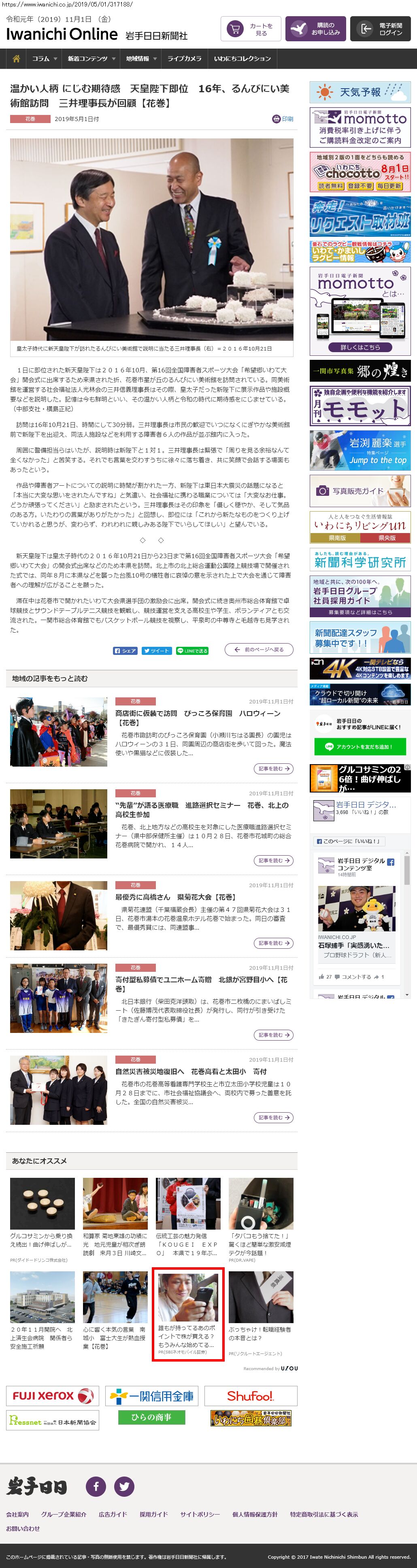Read the ハロウィーン ぴっころ保育園 article
Image resolution: width=417 pixels, height=1568 pixels.
(198, 717)
